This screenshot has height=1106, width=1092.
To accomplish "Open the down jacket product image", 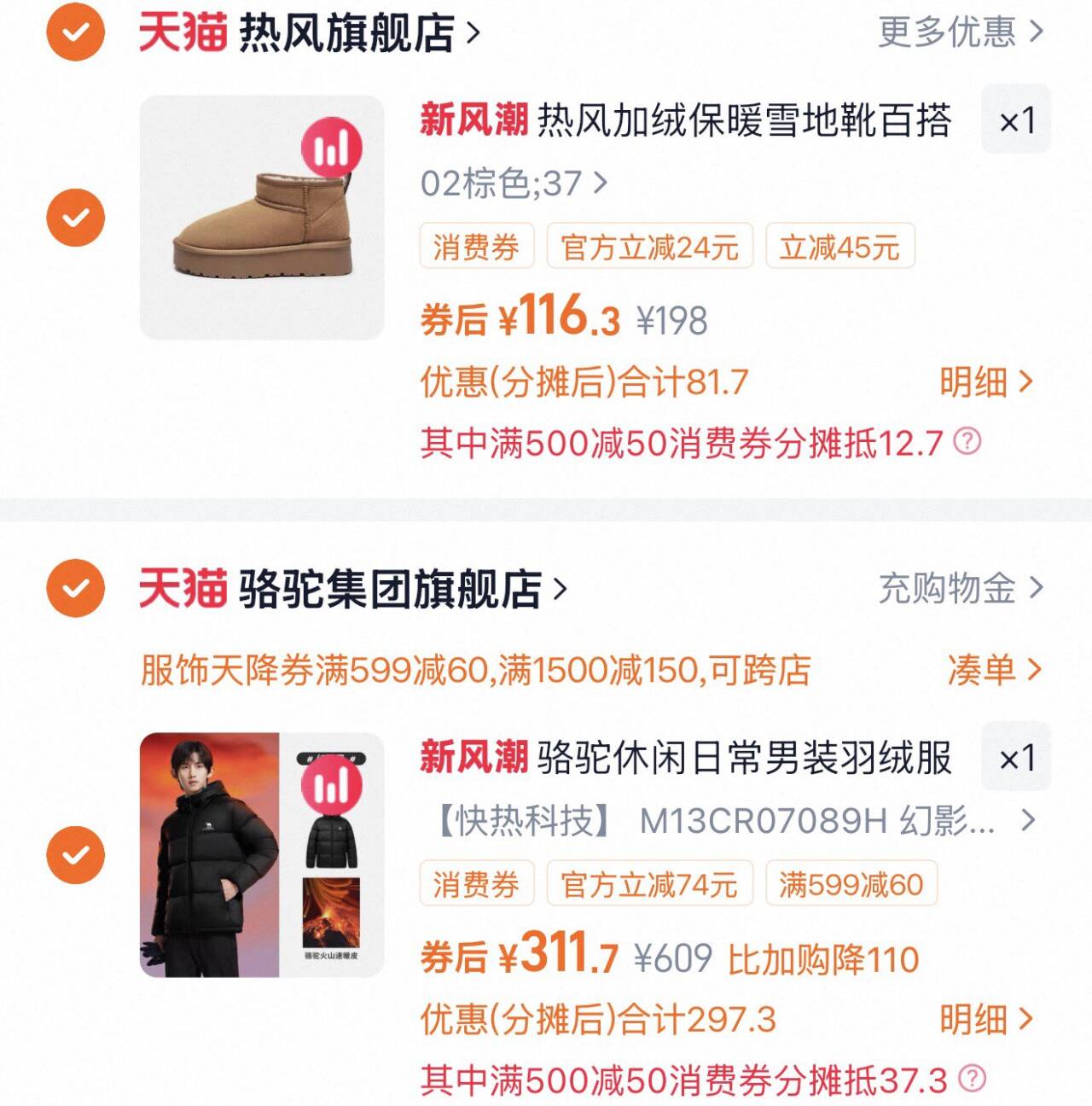I will coord(261,854).
